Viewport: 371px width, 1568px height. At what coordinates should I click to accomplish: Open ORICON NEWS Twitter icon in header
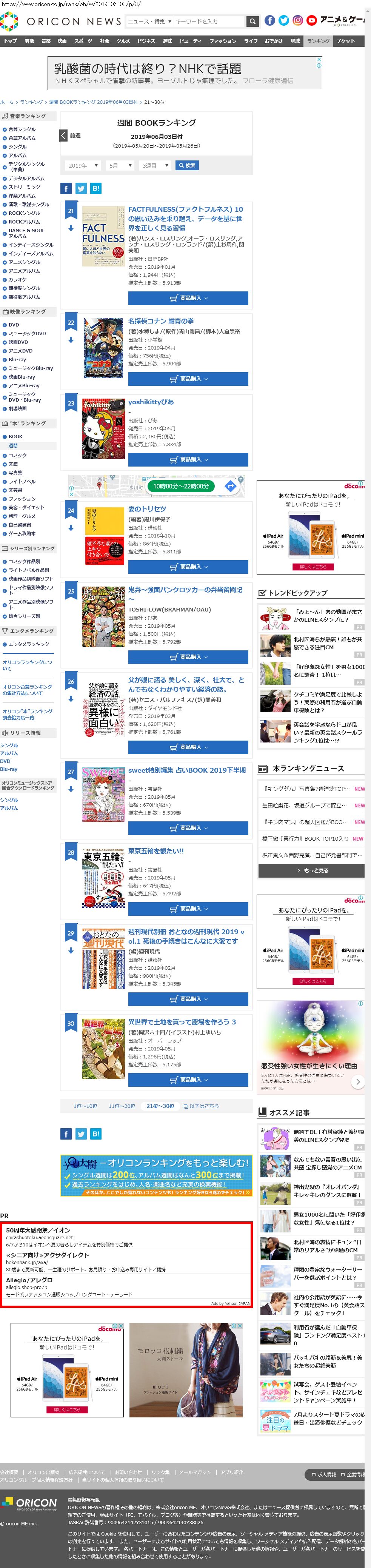(x=283, y=21)
